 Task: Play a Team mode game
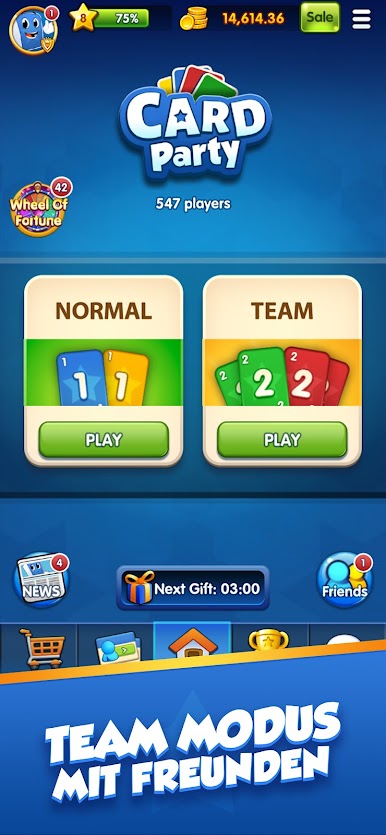(x=282, y=440)
